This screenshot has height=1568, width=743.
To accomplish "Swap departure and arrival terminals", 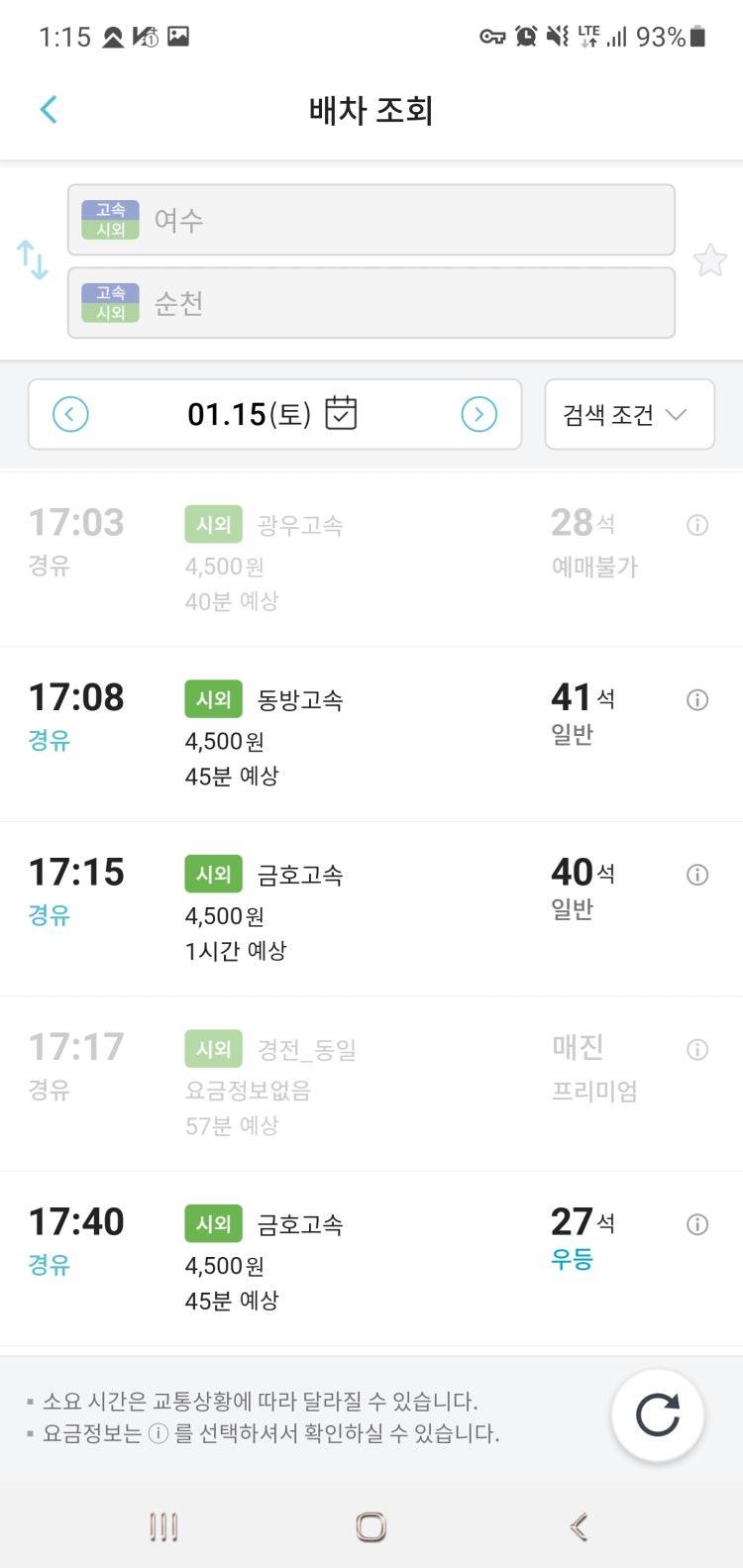I will tap(33, 260).
